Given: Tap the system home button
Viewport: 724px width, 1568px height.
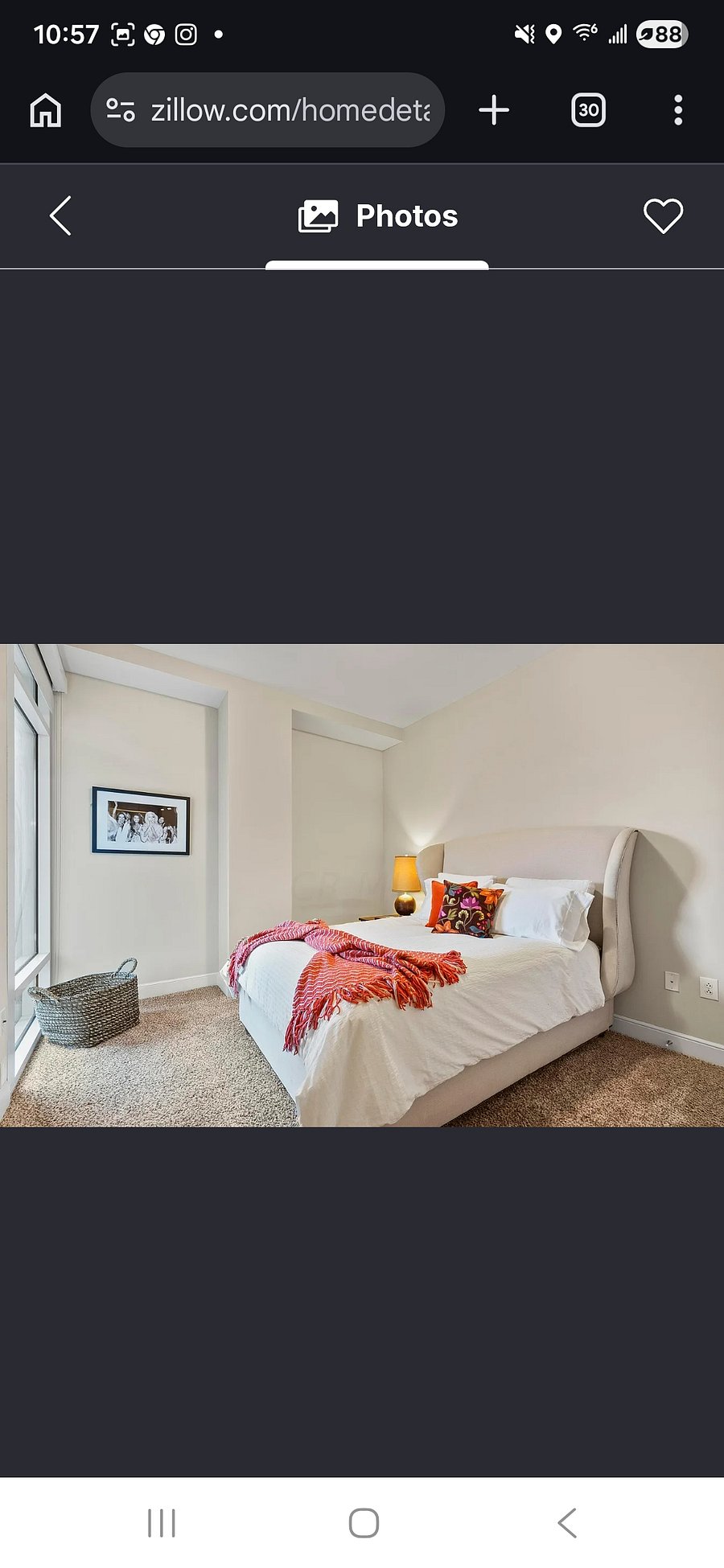Looking at the screenshot, I should tap(364, 1523).
